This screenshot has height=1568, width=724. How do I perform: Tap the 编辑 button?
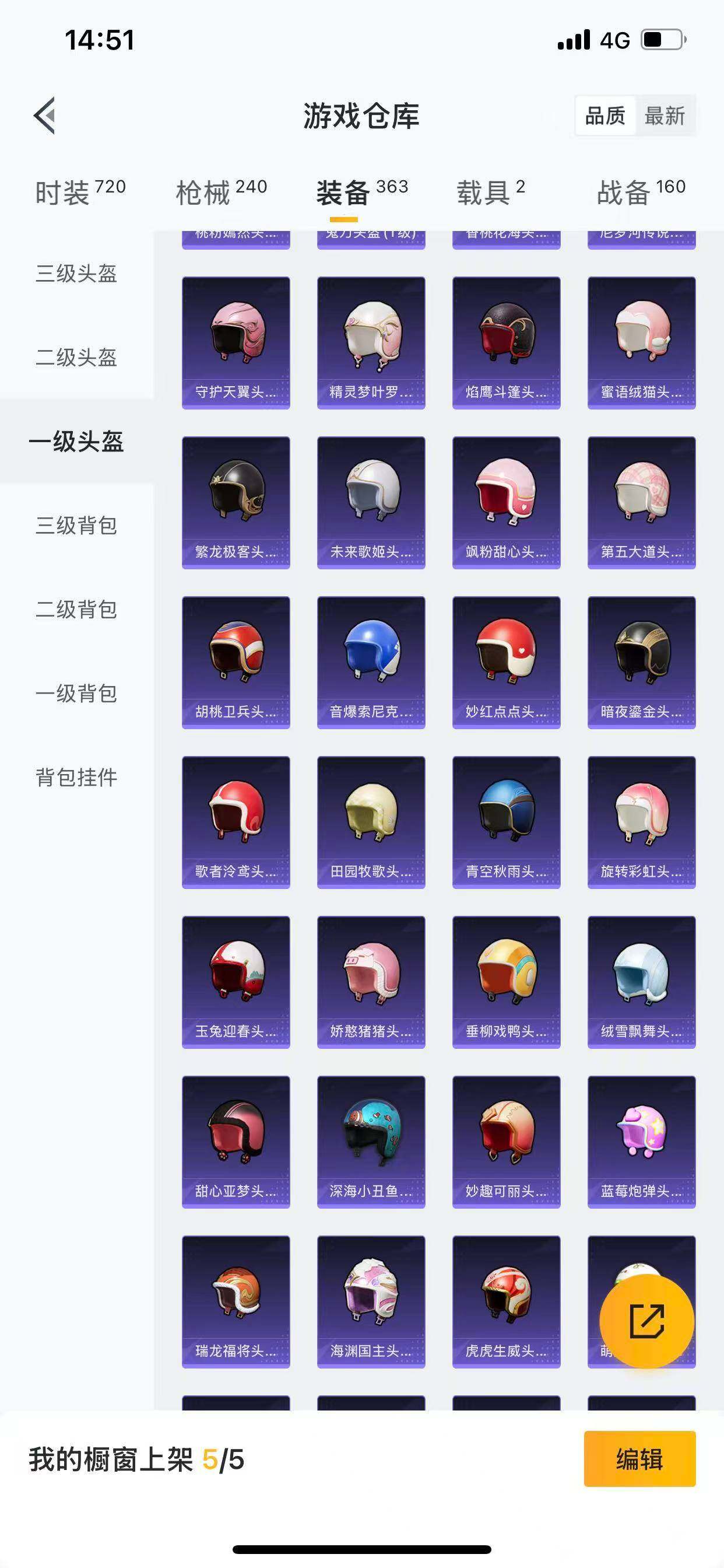click(639, 1459)
